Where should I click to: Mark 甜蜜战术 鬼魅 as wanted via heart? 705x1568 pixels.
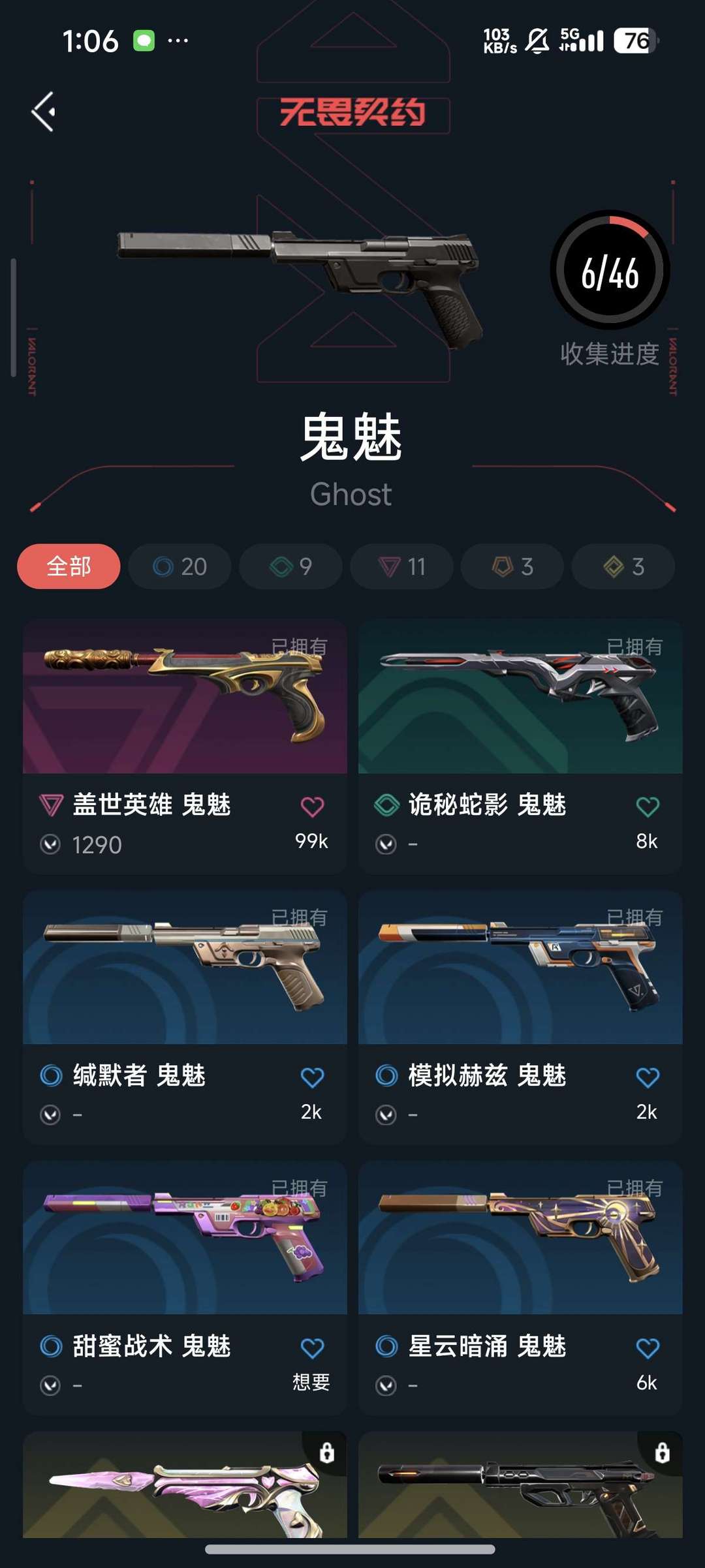pyautogui.click(x=312, y=1347)
